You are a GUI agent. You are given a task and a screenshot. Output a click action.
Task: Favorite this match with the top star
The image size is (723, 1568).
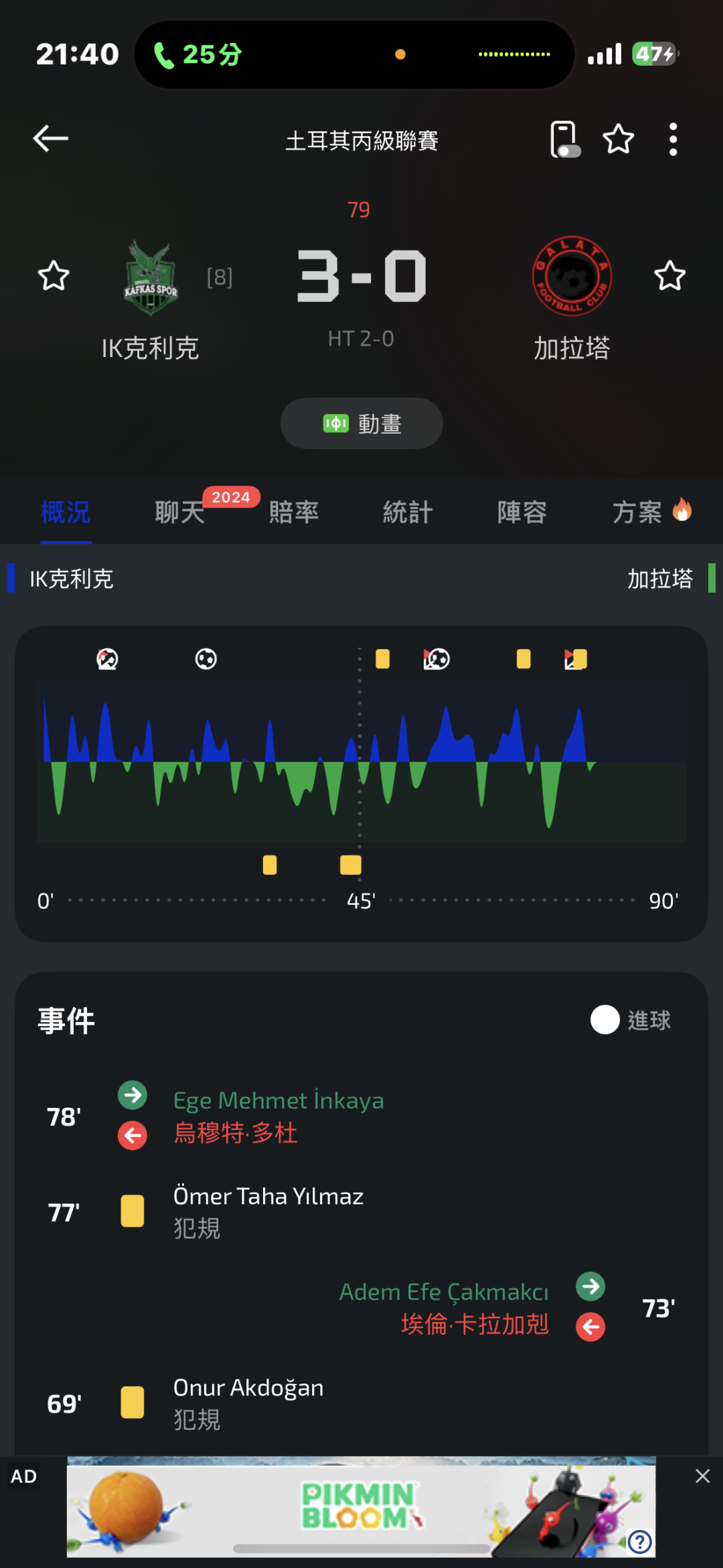618,139
